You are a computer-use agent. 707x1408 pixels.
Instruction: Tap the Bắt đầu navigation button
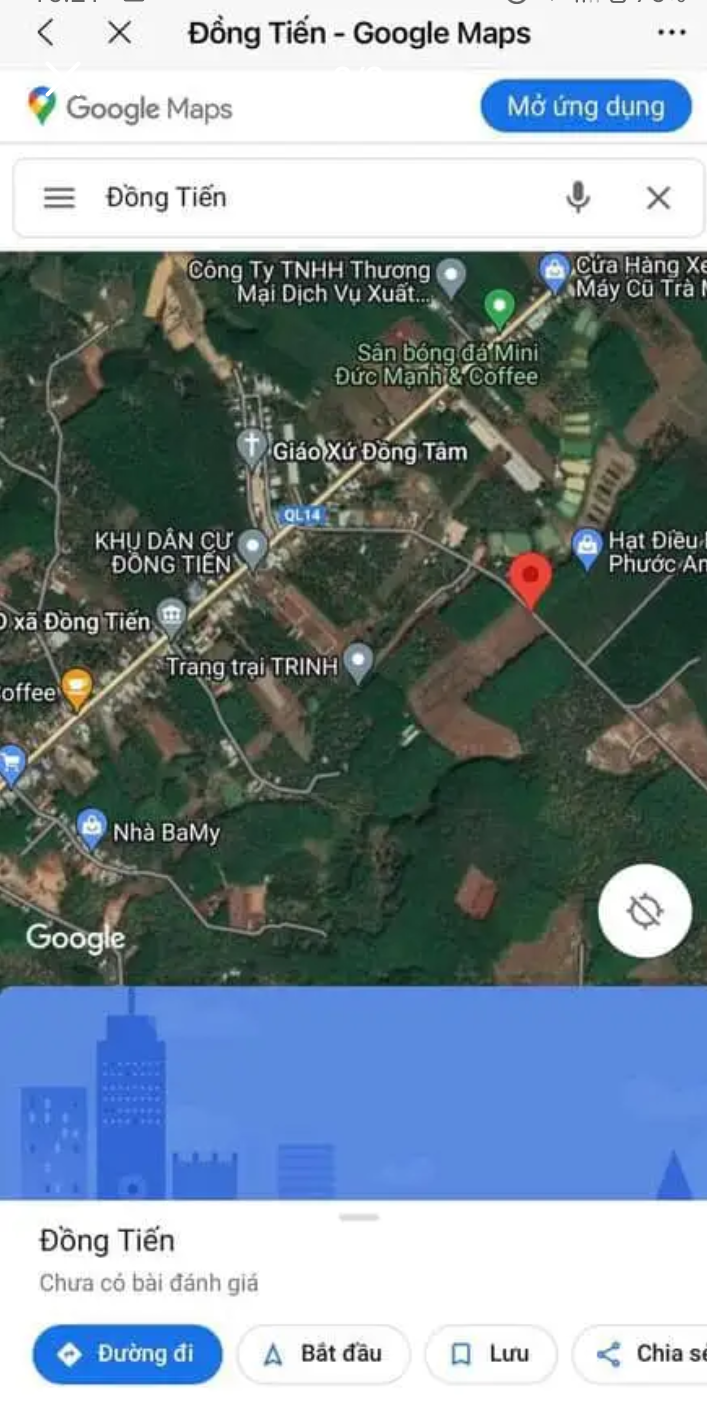point(323,1354)
